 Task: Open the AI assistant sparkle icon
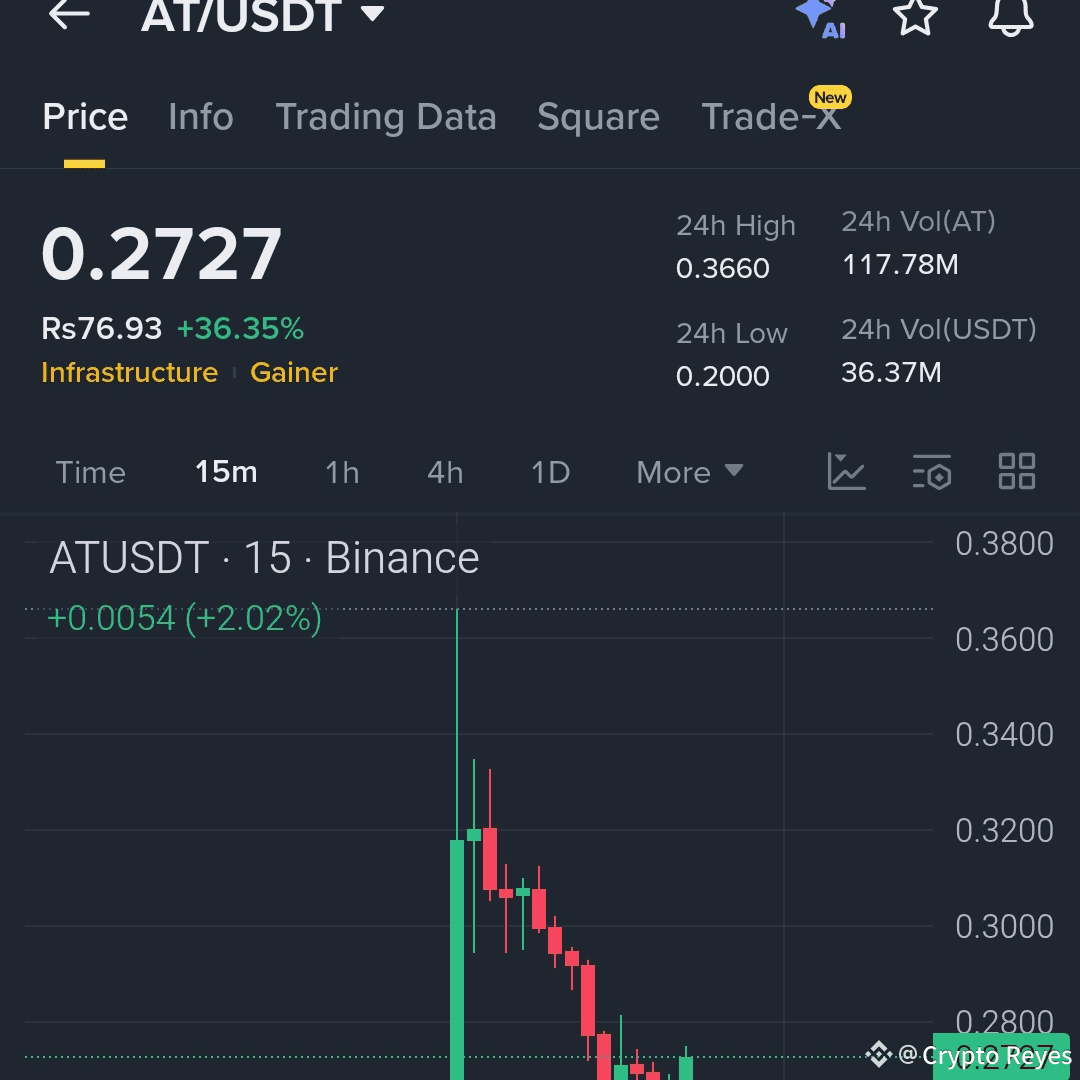(820, 17)
